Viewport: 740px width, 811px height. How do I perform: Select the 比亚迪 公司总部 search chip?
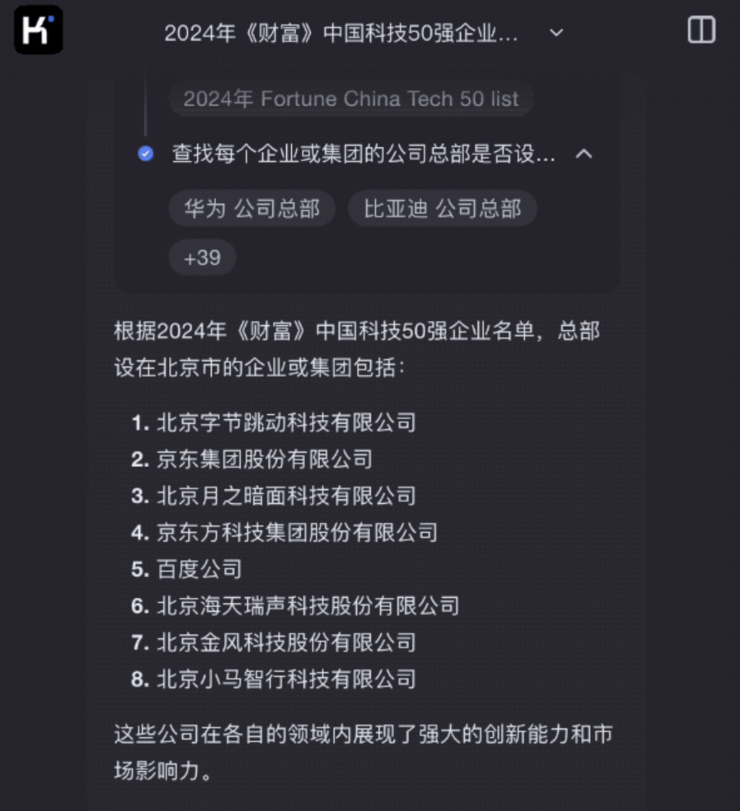tap(442, 208)
